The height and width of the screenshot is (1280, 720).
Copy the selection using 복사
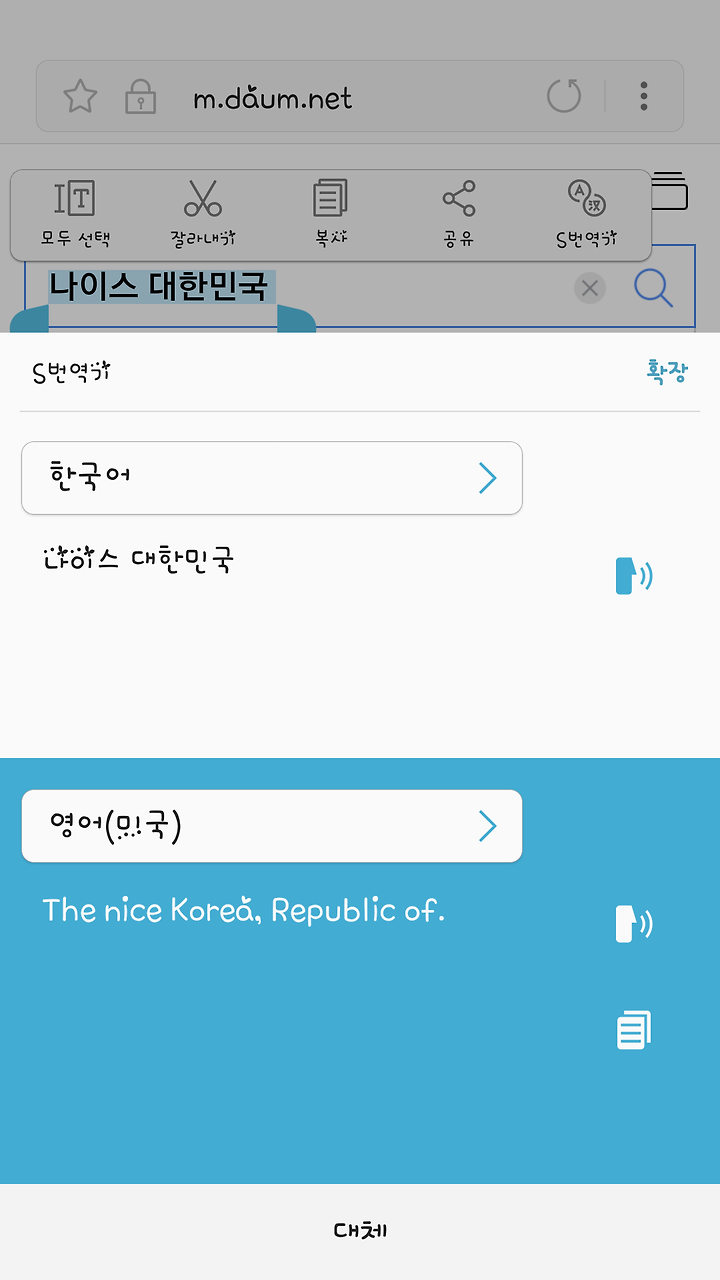click(330, 215)
